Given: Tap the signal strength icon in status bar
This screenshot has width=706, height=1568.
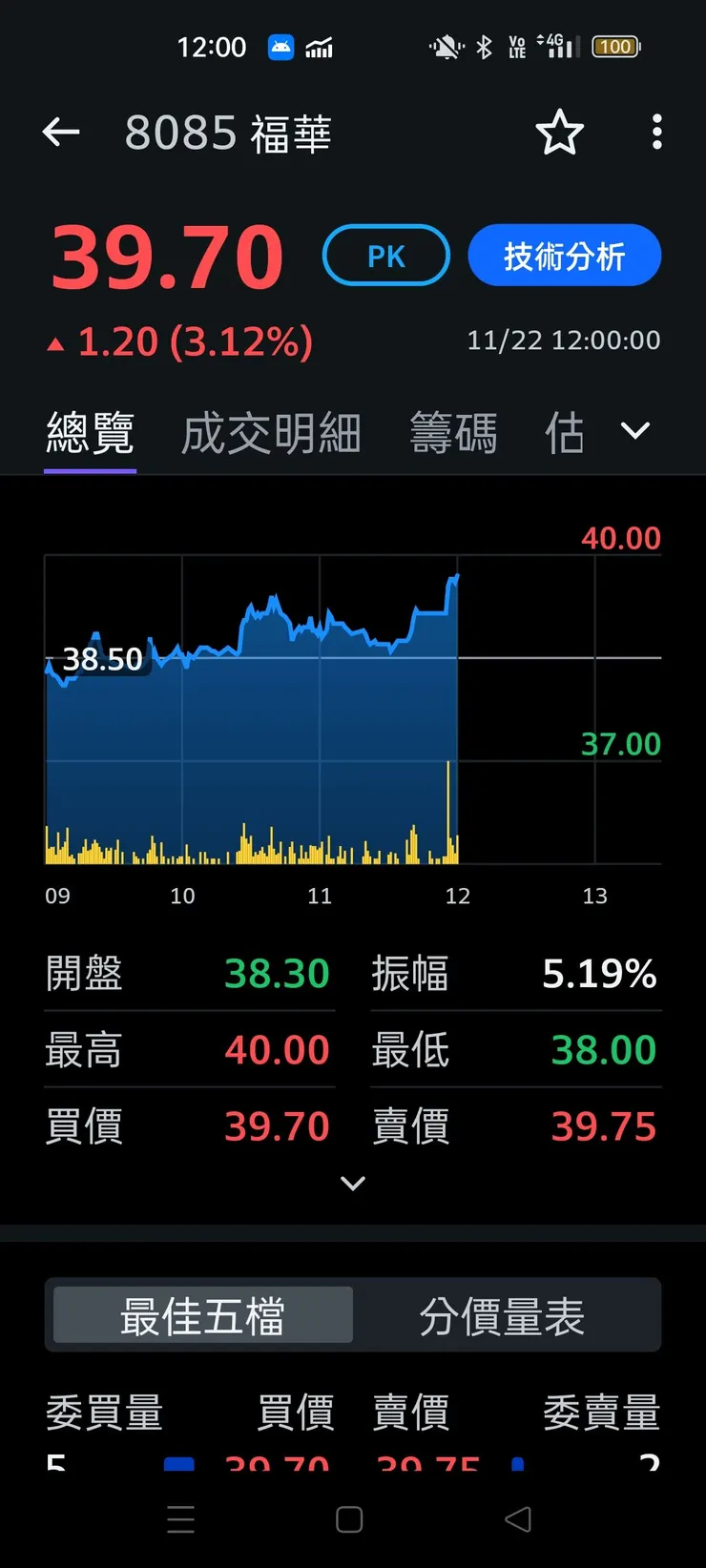Looking at the screenshot, I should coord(563,46).
